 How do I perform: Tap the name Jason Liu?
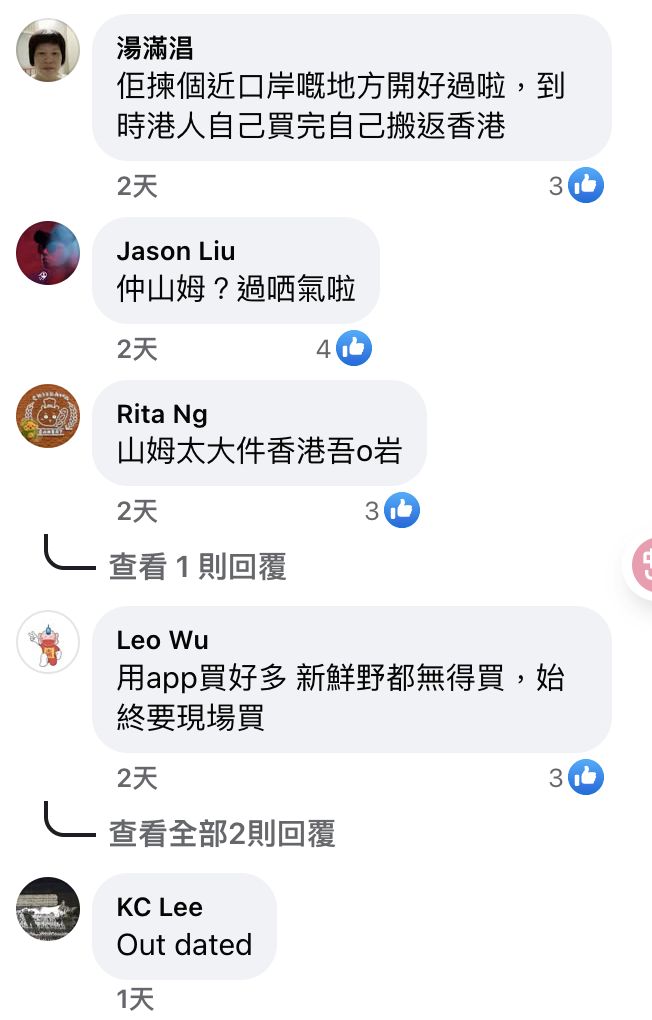(176, 250)
